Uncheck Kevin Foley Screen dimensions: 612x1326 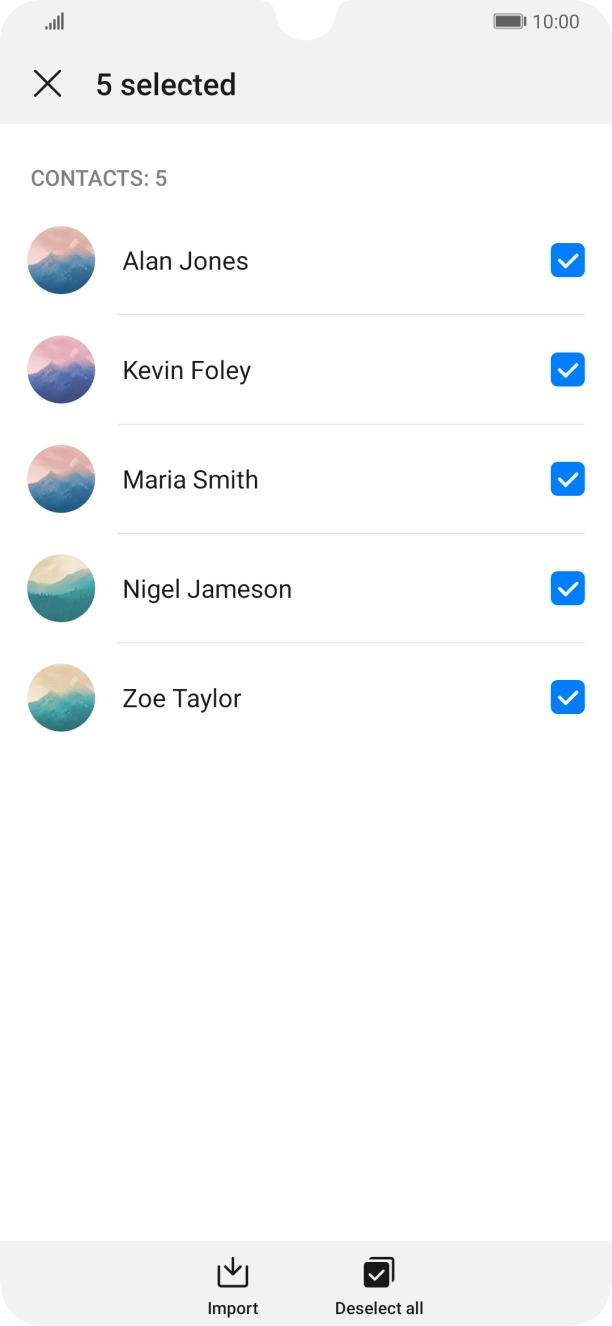pos(567,370)
